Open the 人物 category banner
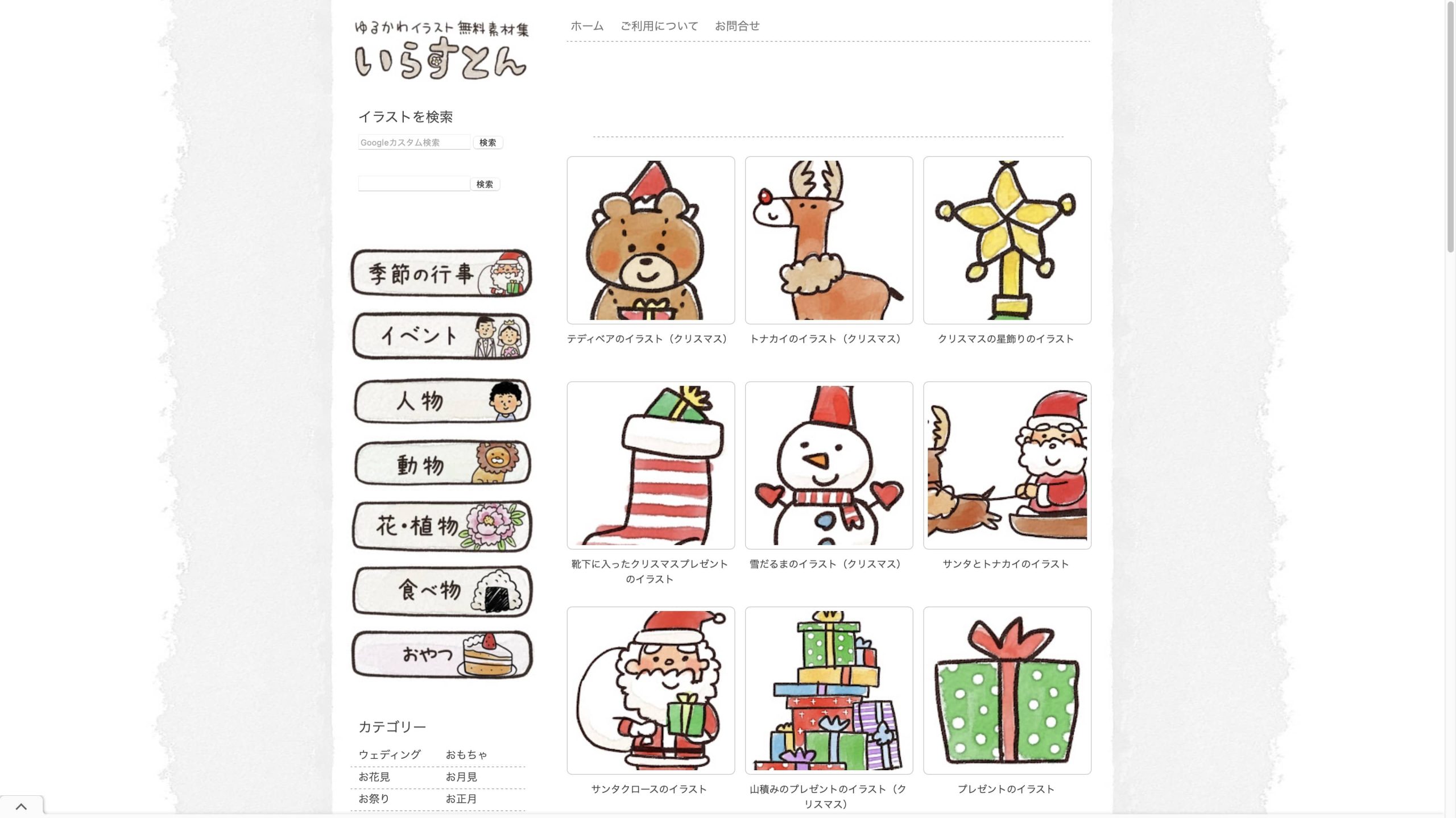 coord(441,401)
